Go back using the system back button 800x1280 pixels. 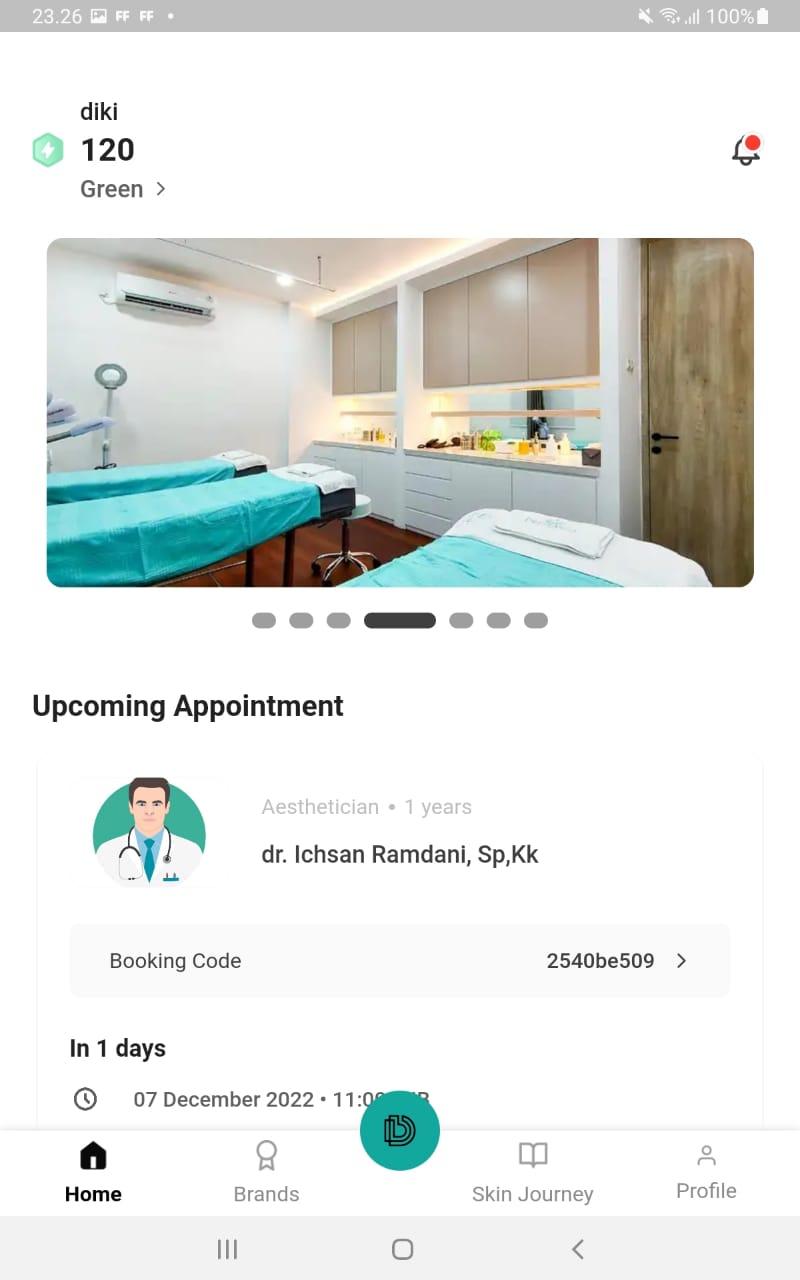577,1249
